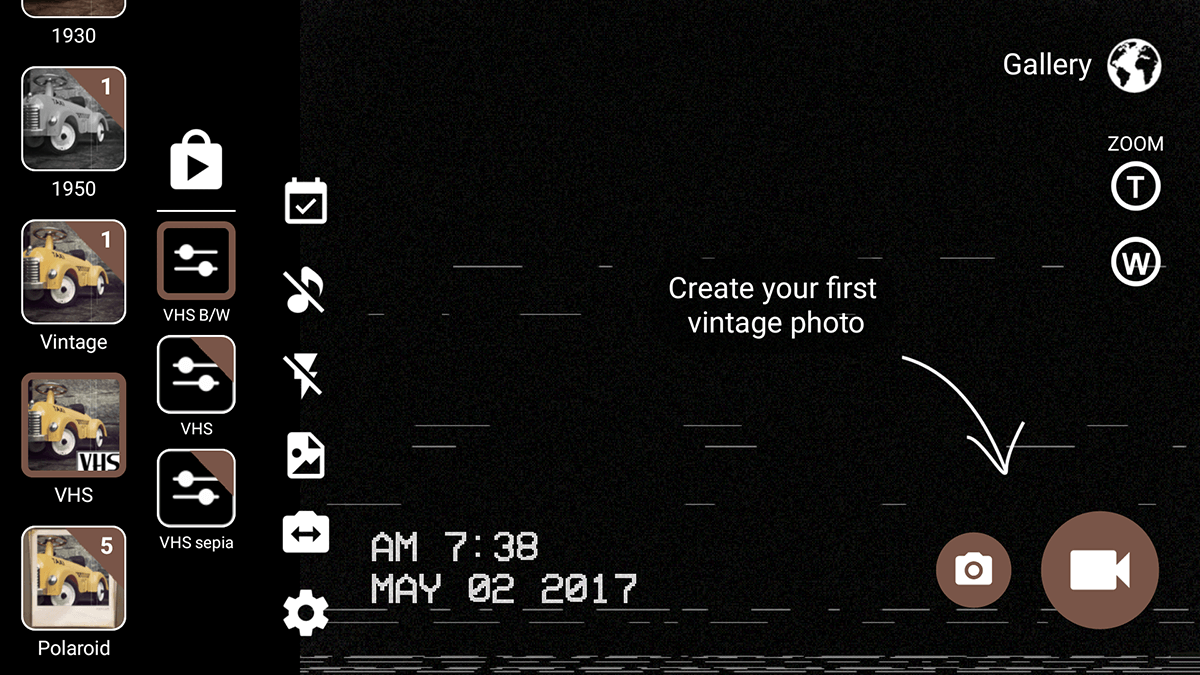This screenshot has height=675, width=1200.
Task: Zoom in with the T button
Action: (x=1136, y=187)
